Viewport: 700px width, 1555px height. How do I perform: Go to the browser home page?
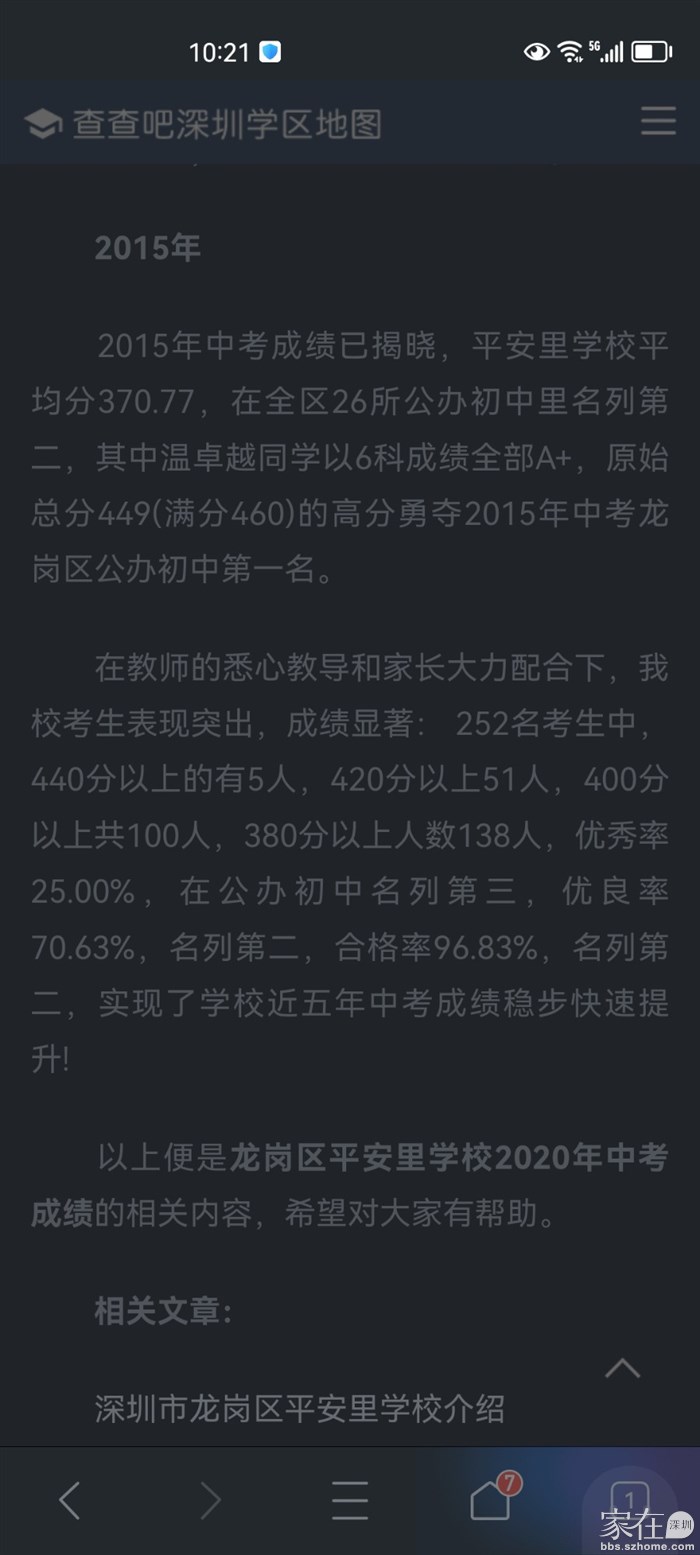(491, 1500)
